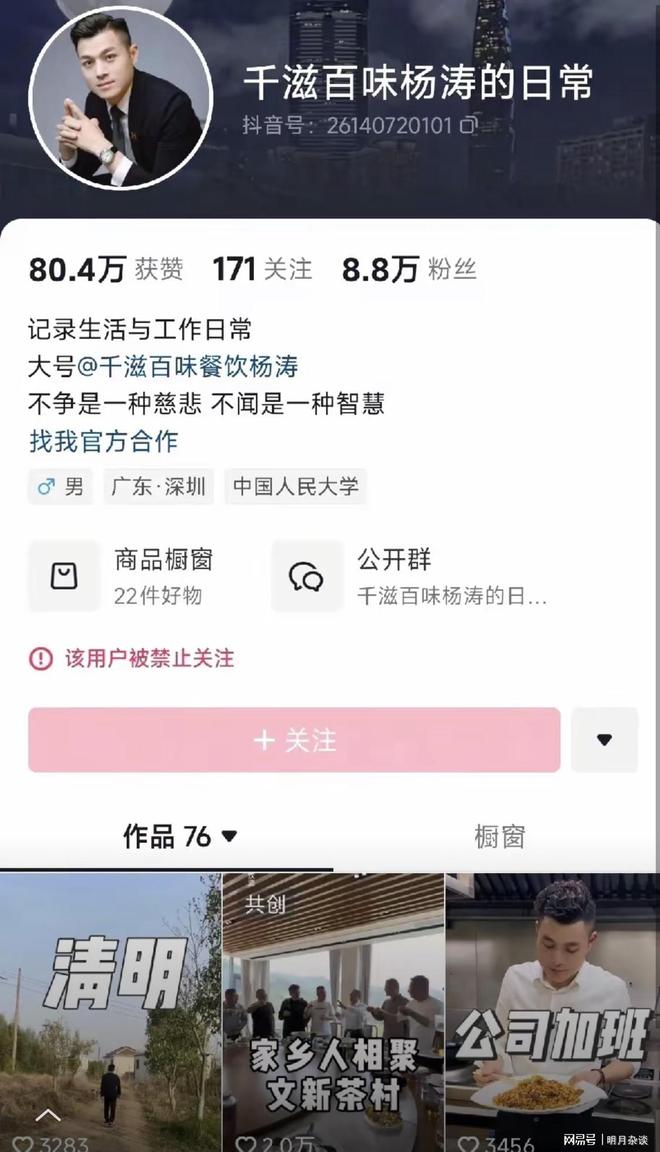Follow this user with the 关注 button

[294, 740]
